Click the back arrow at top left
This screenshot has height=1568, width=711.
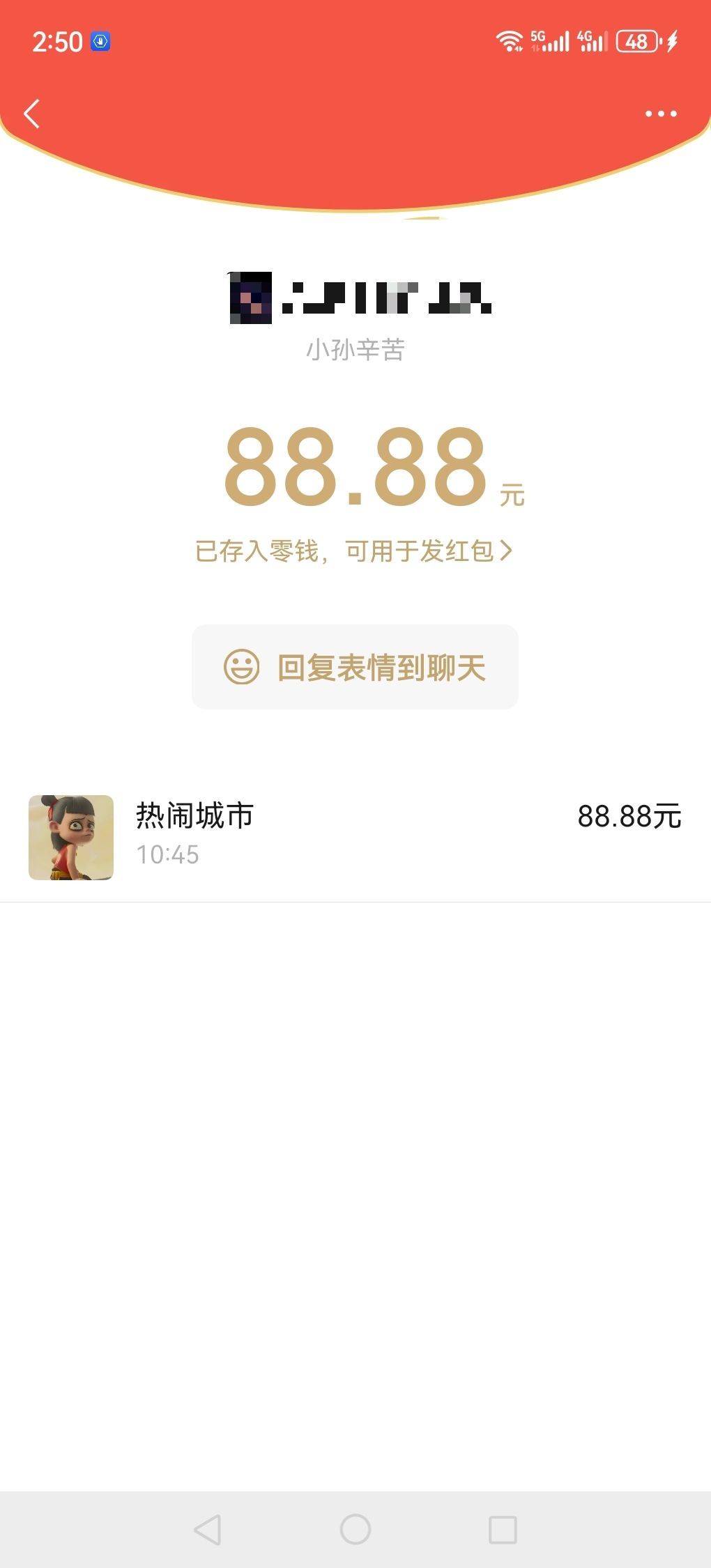click(31, 114)
